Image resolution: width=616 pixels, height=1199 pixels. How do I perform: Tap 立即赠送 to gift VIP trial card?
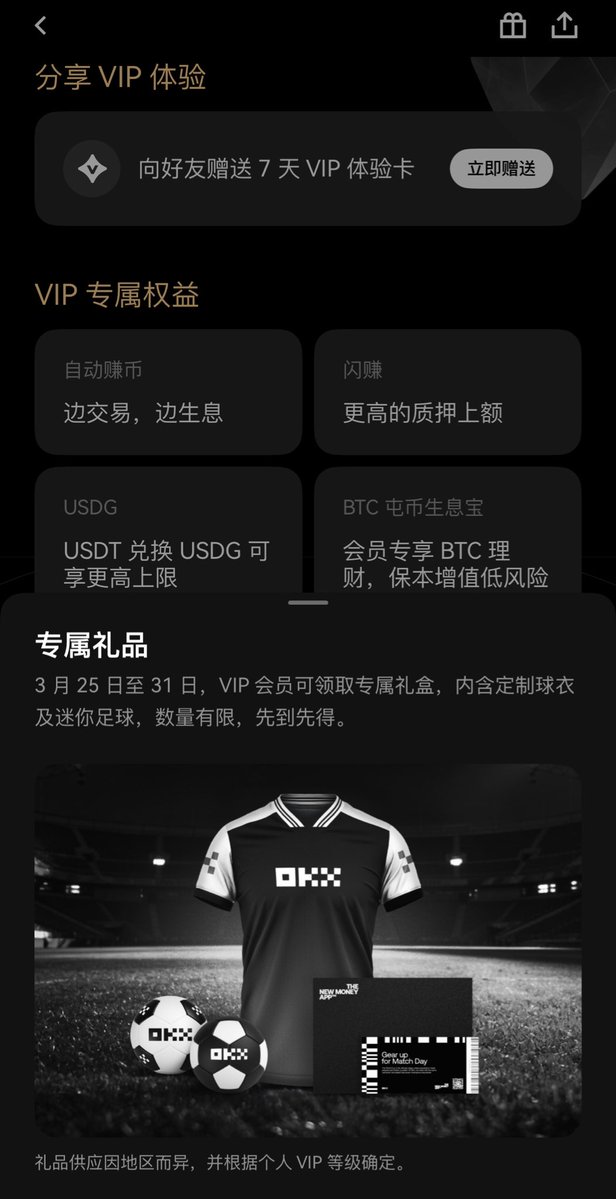[501, 168]
